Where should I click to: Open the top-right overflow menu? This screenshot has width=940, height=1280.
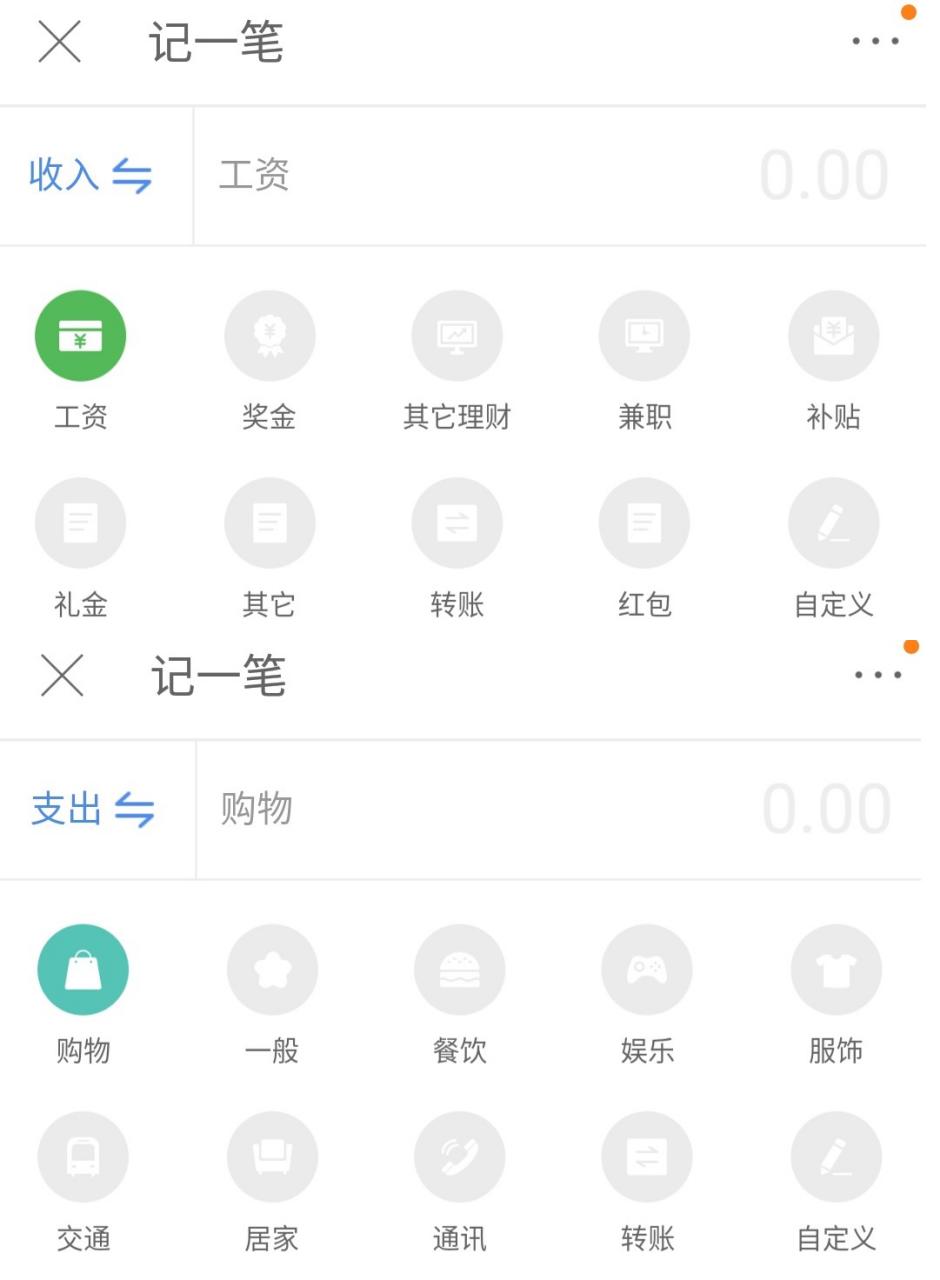coord(875,40)
